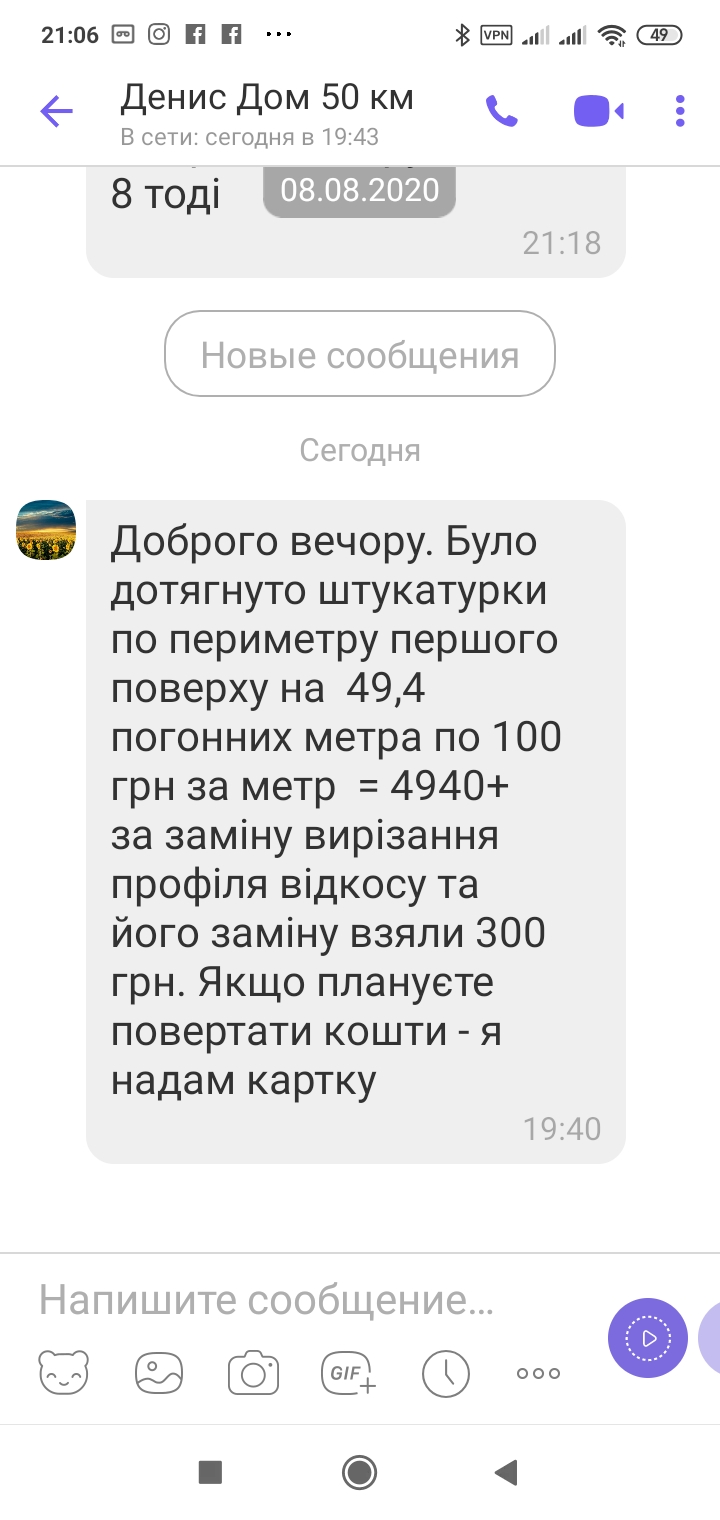Tap the system back triangle
This screenshot has height=1520, width=720.
point(506,1472)
